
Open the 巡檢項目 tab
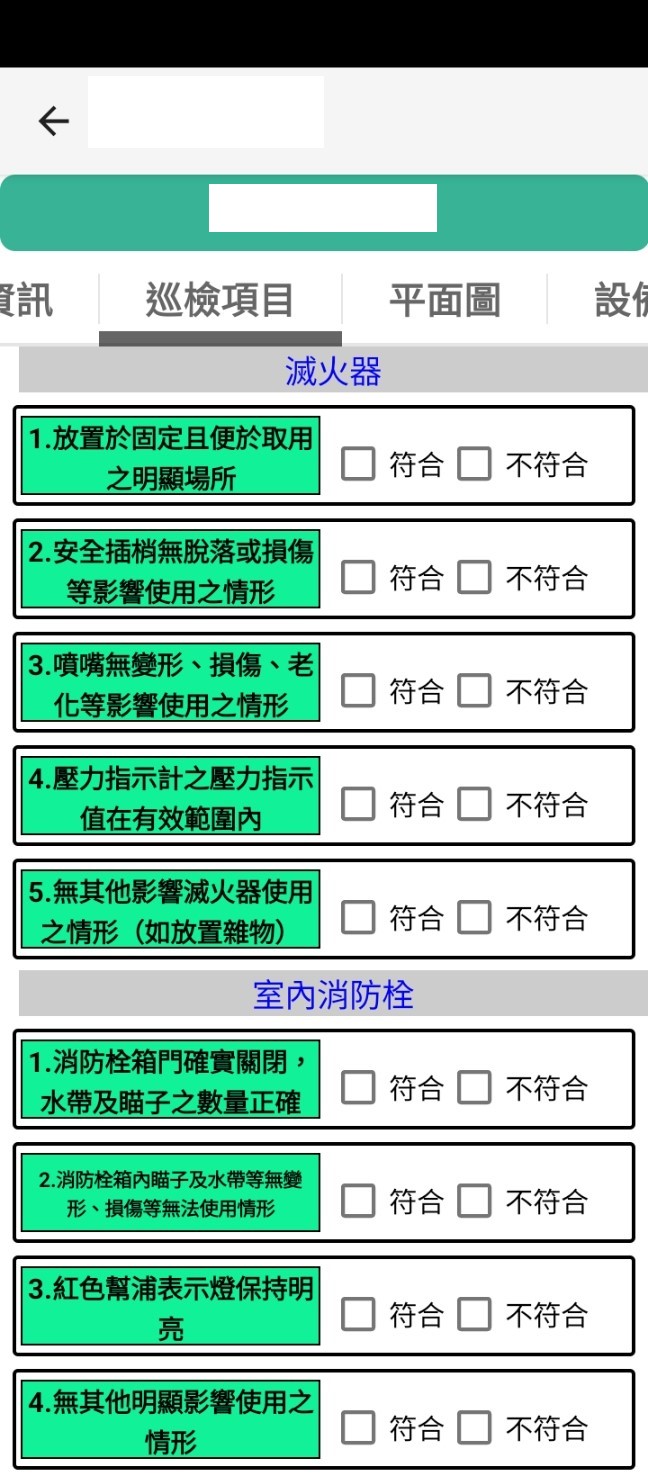pyautogui.click(x=220, y=300)
